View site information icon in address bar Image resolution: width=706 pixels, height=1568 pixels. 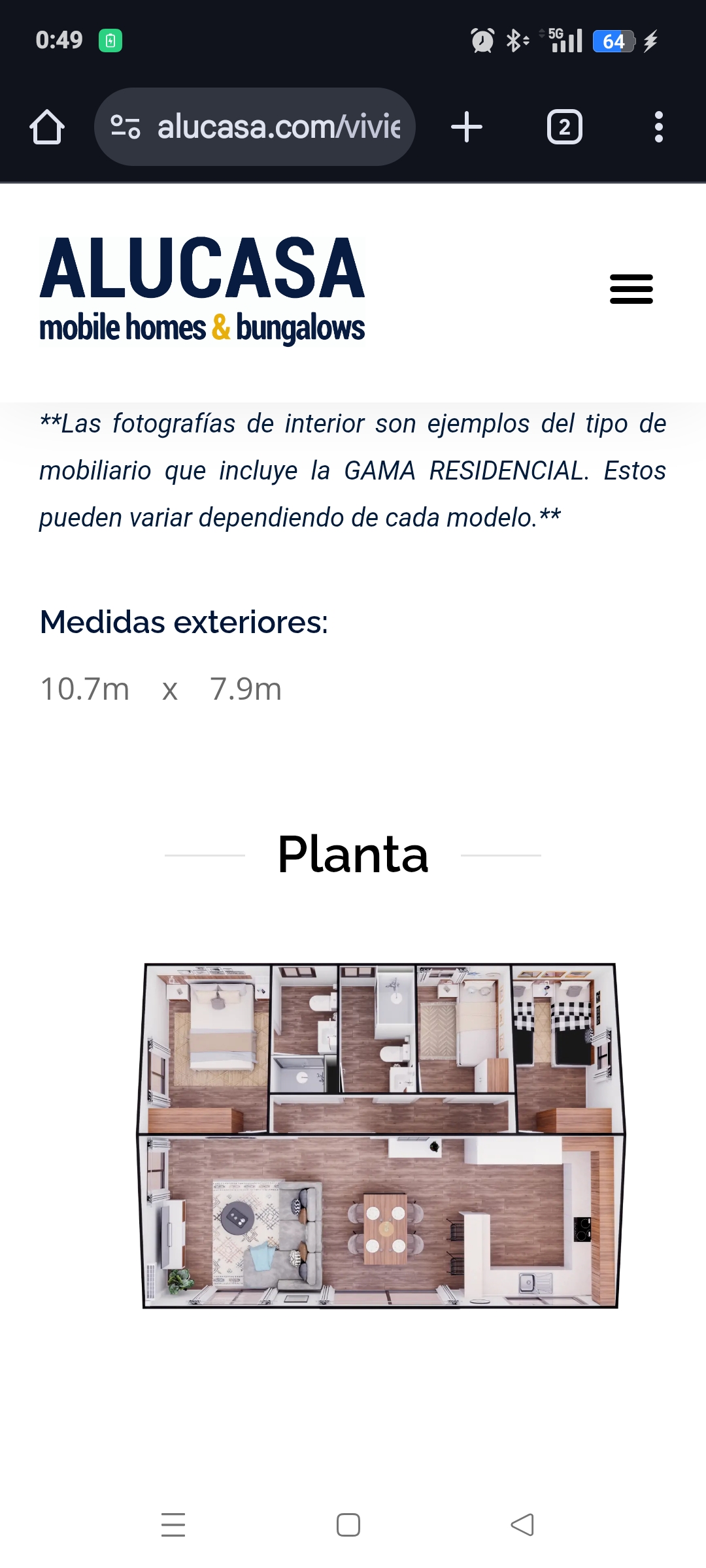125,127
